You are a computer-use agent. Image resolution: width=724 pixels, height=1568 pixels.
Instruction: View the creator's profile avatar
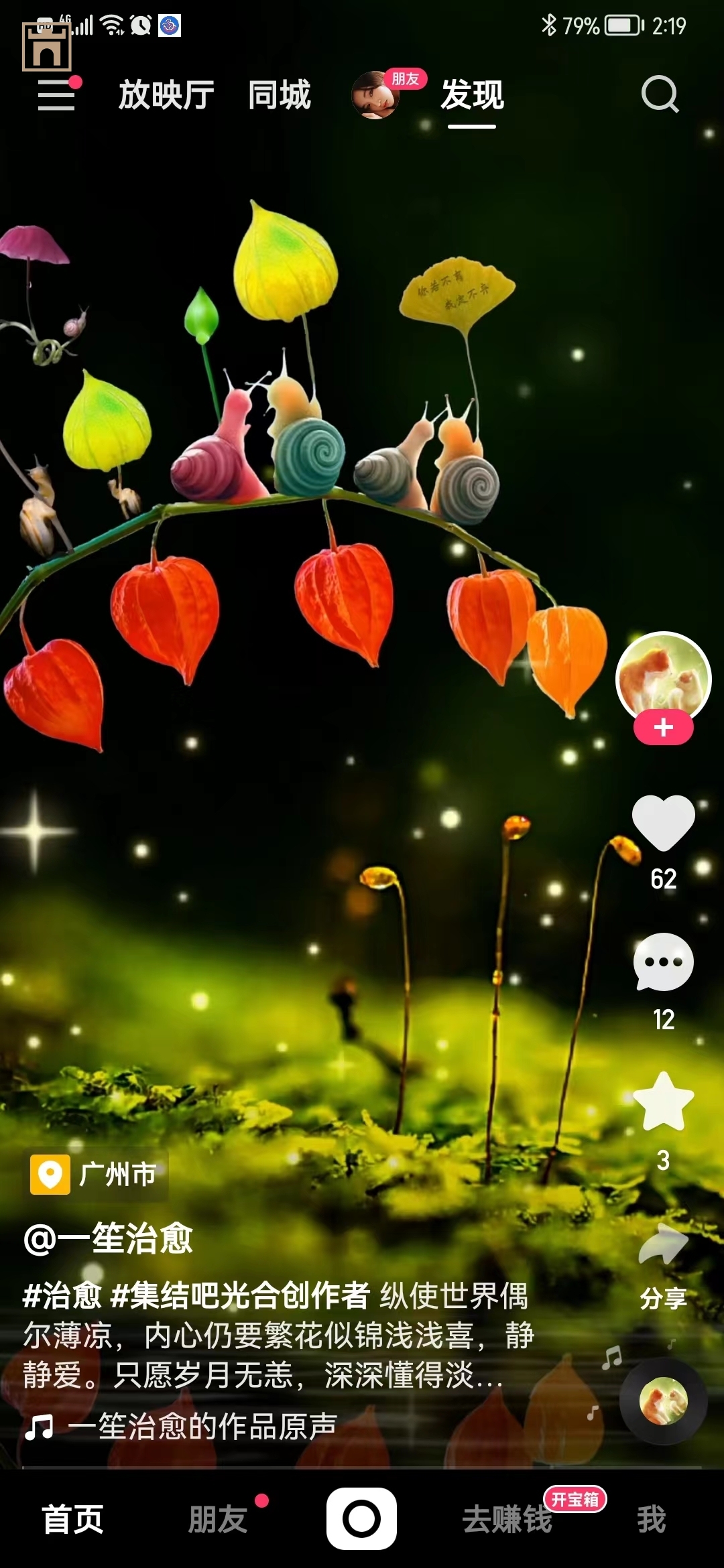[663, 677]
